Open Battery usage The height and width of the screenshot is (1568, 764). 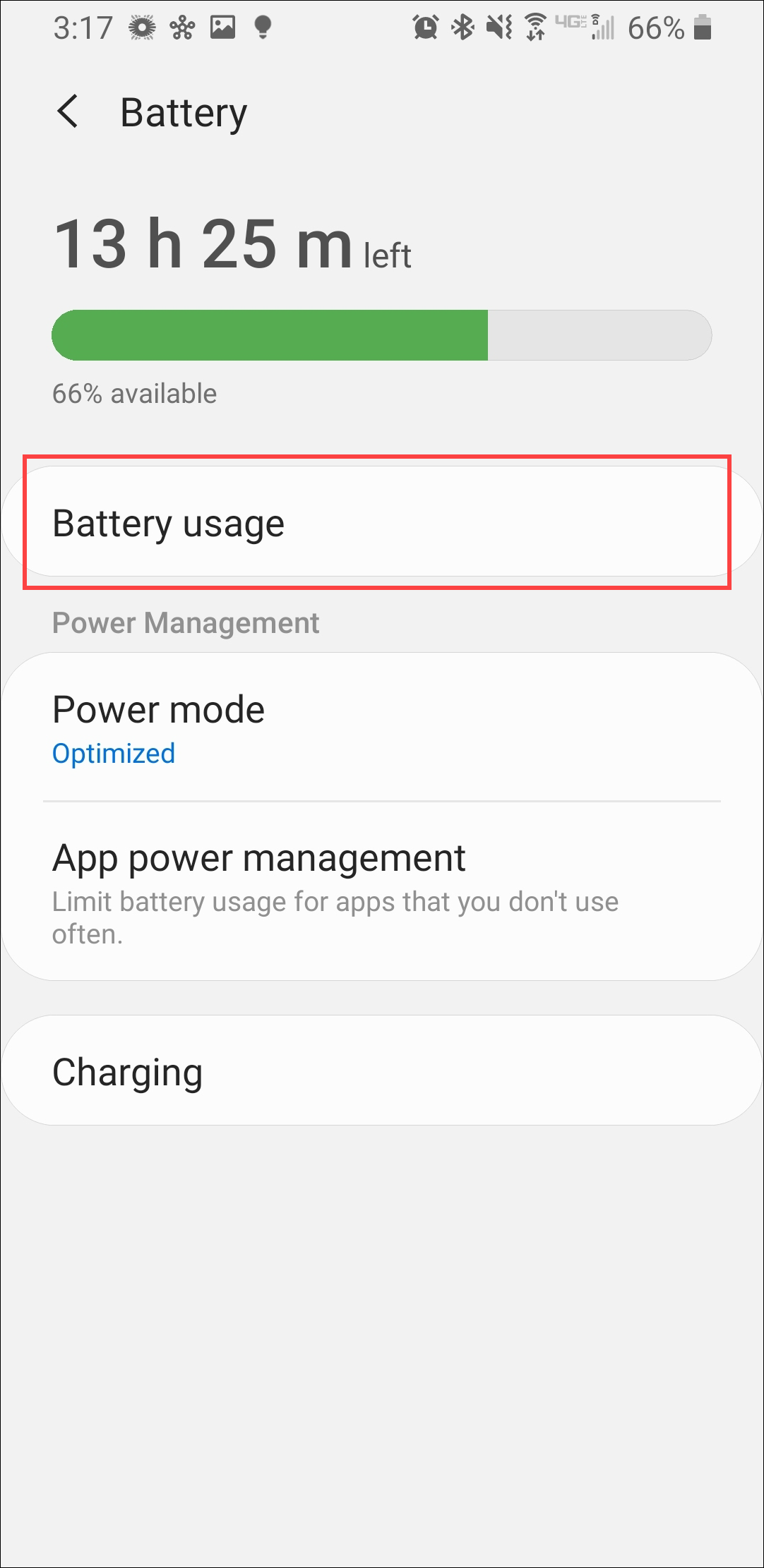[381, 522]
